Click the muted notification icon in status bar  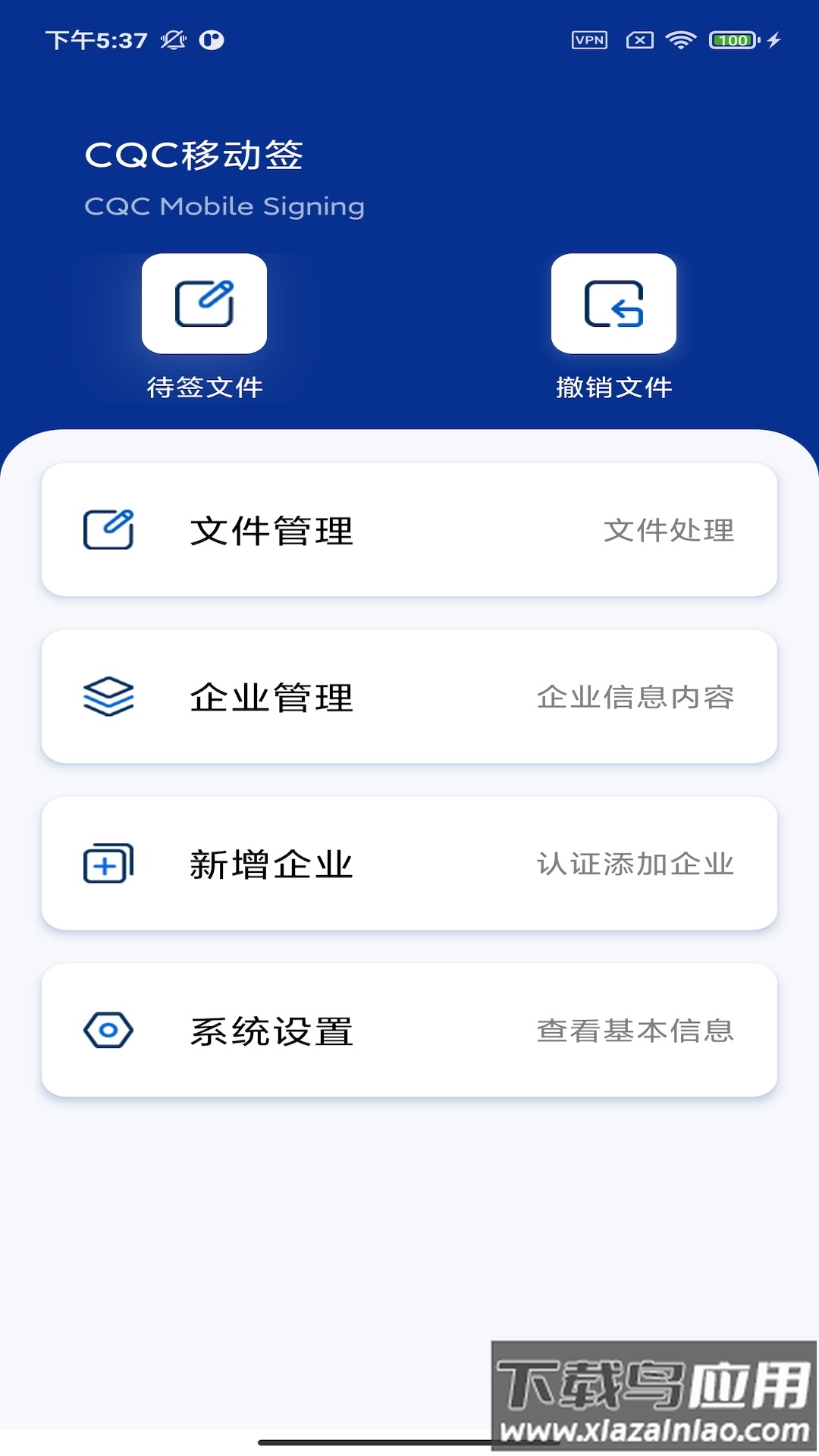[x=173, y=39]
